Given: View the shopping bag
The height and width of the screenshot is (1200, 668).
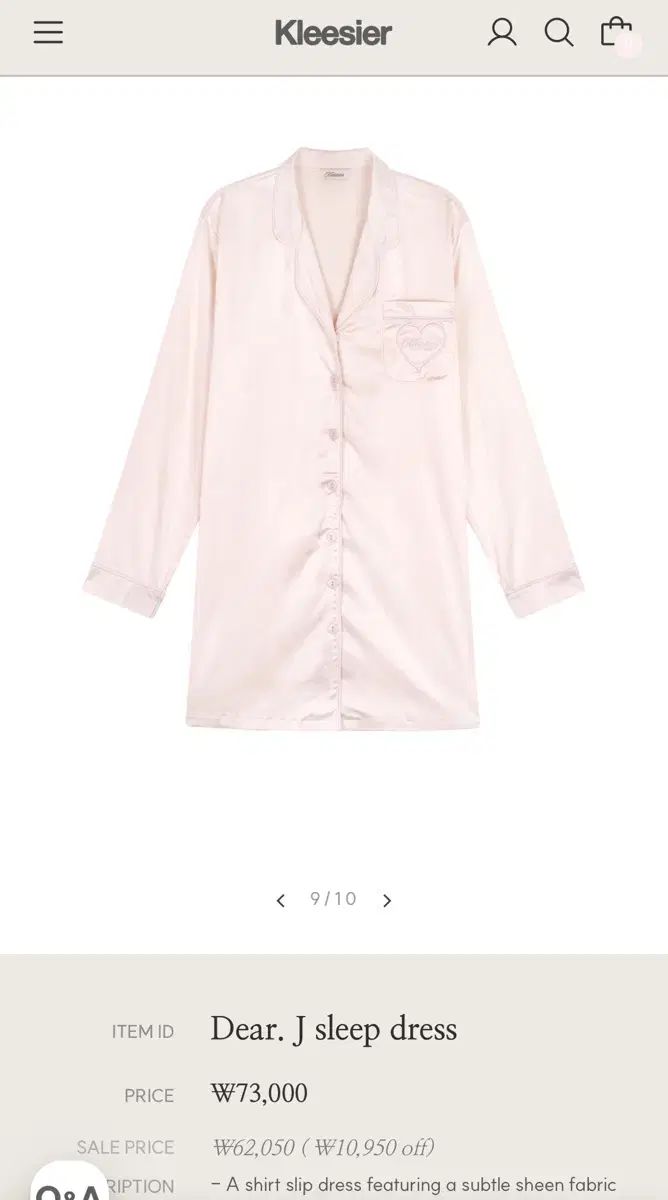Looking at the screenshot, I should coord(616,33).
